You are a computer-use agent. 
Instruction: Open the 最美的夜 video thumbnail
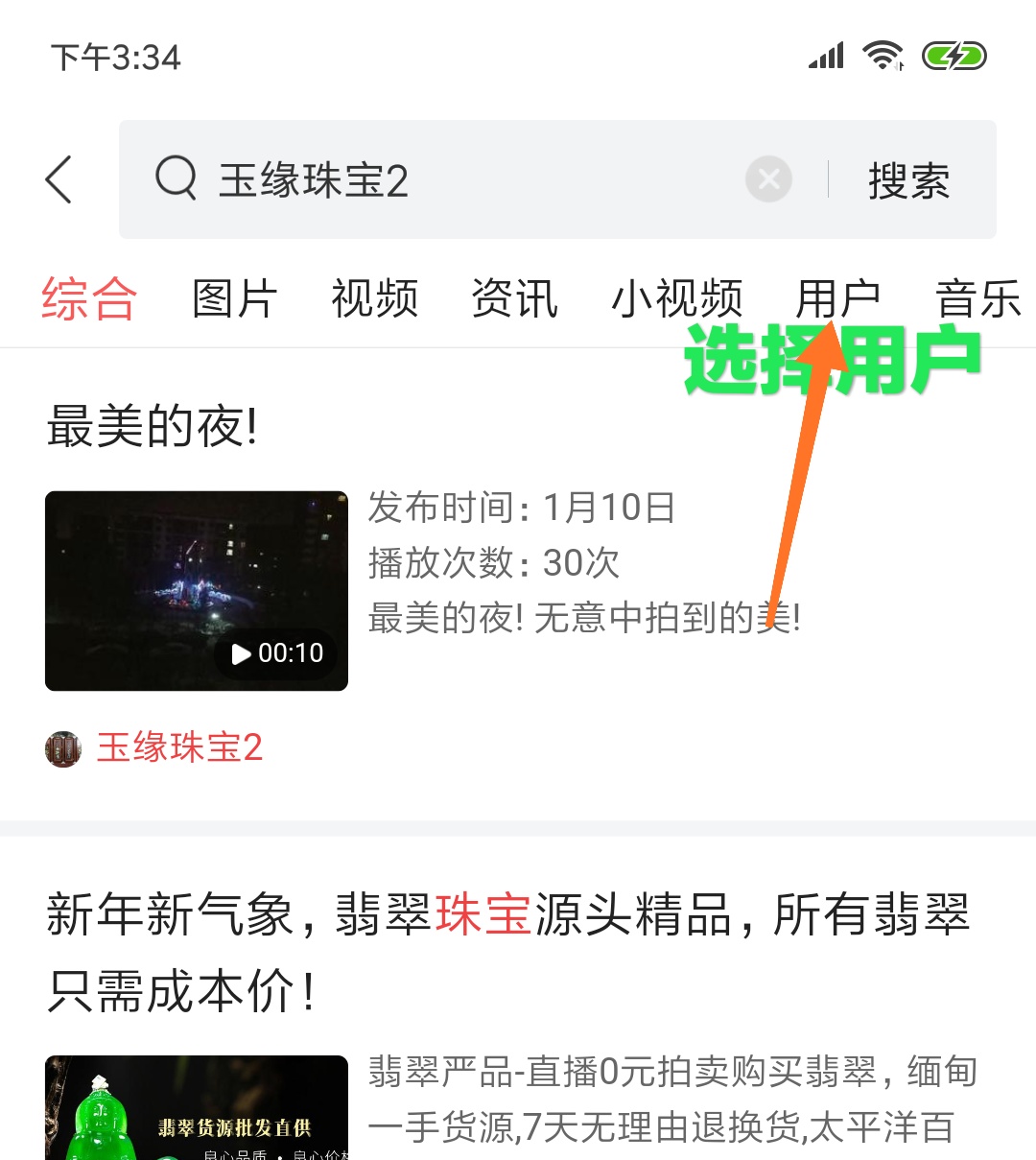click(x=196, y=590)
